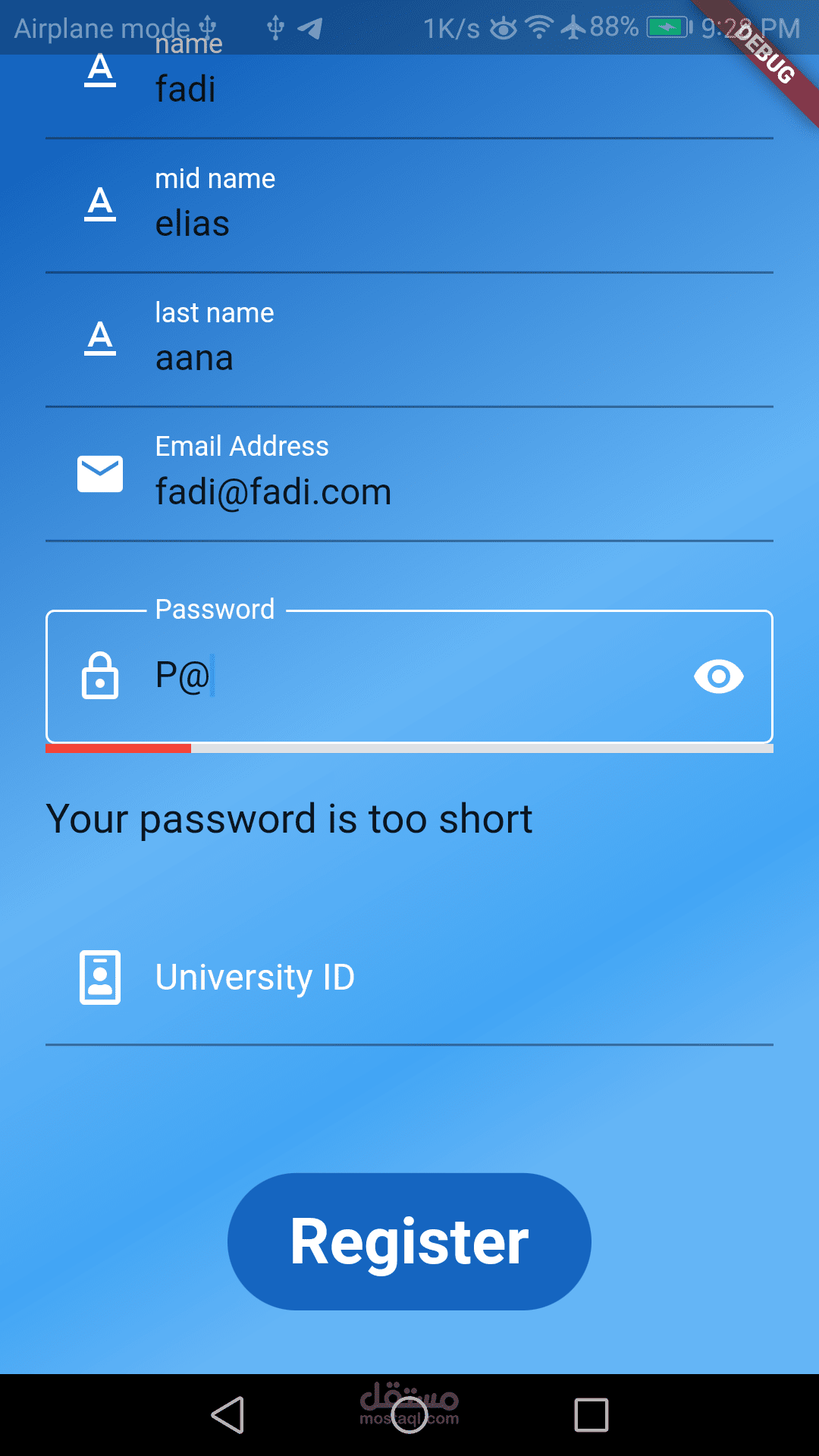Viewport: 819px width, 1456px height.
Task: Open recent apps from the navigation bar
Action: [591, 1415]
